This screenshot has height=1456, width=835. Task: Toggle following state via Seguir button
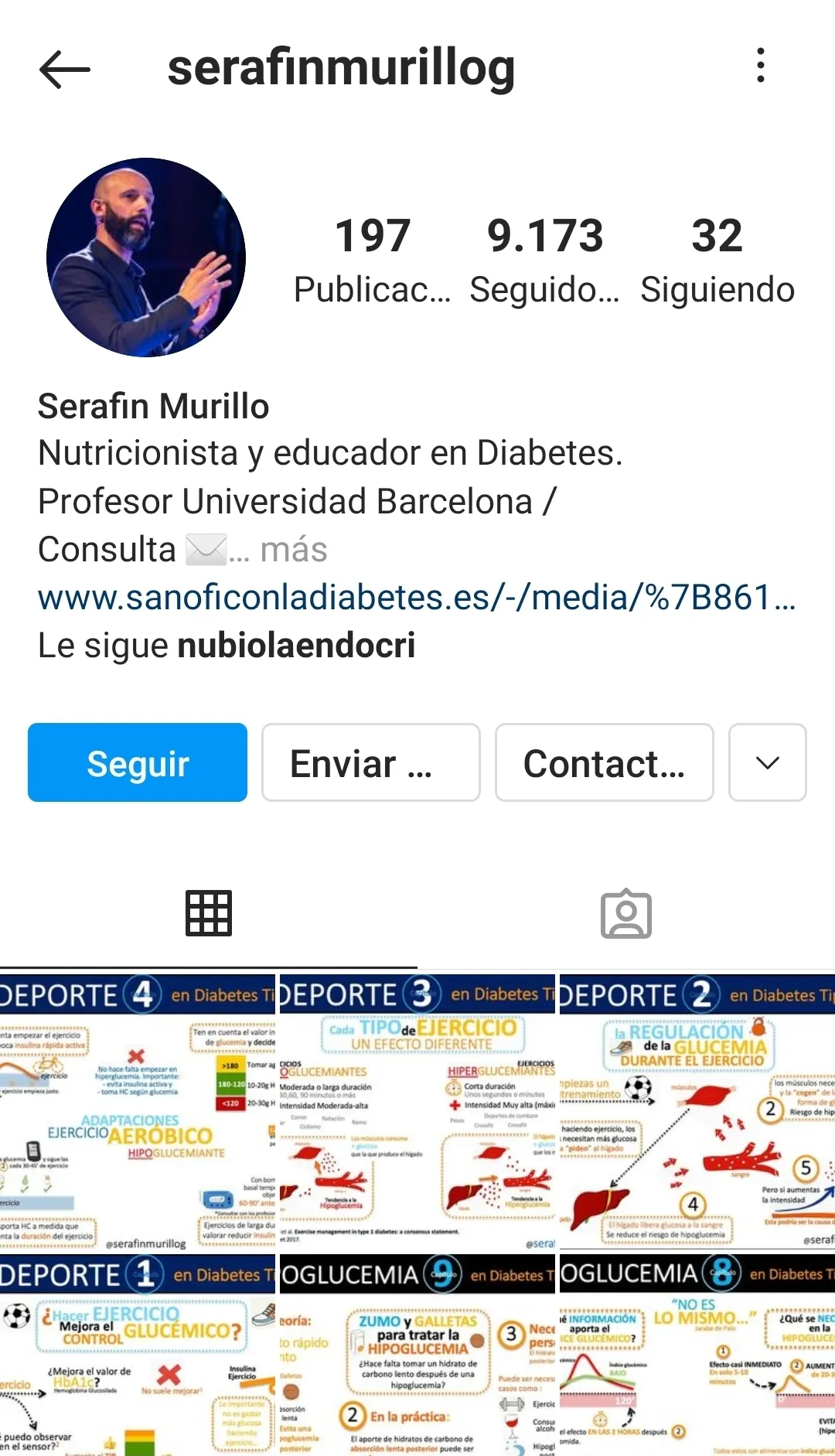point(137,762)
